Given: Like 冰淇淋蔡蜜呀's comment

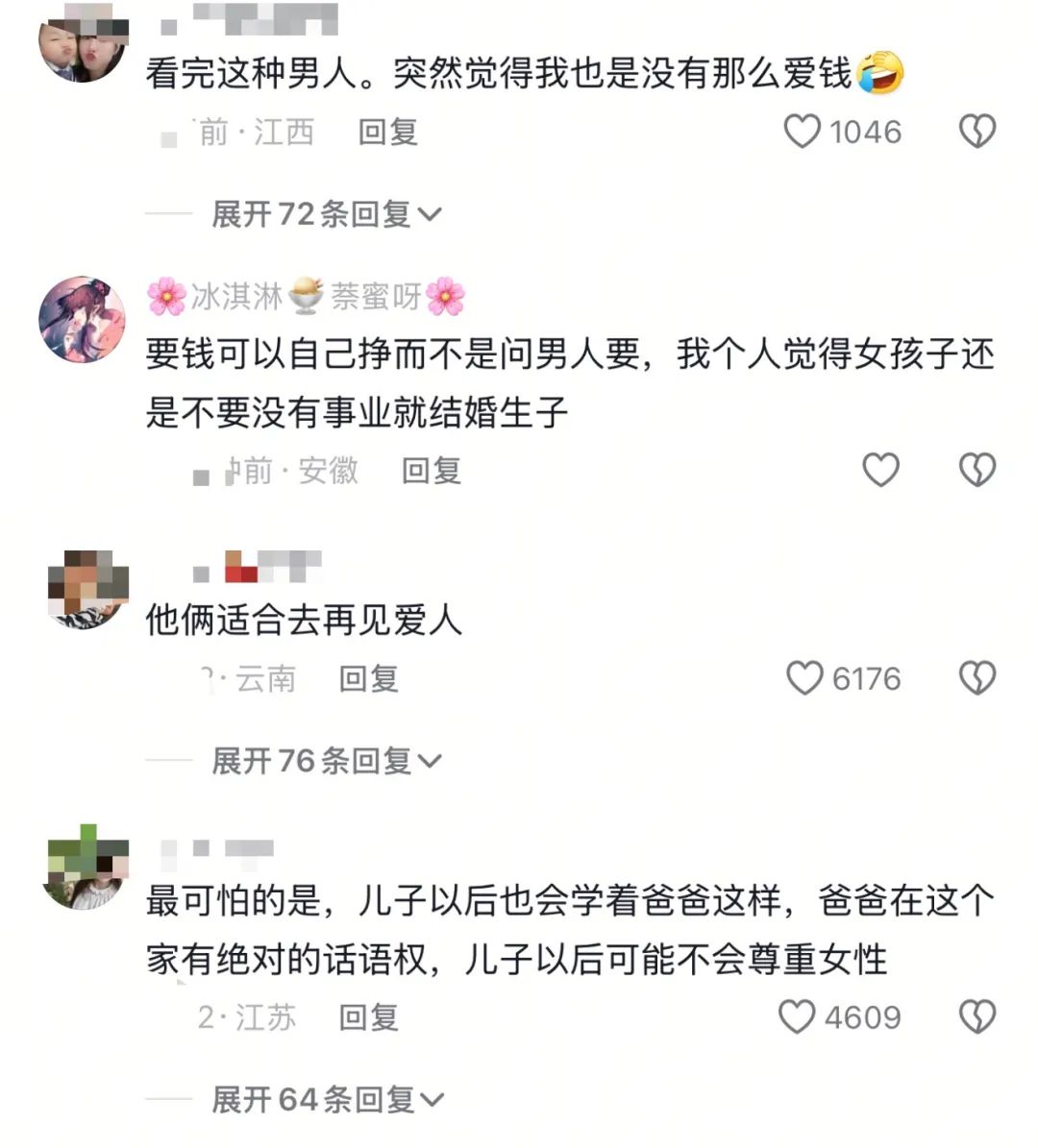Looking at the screenshot, I should coord(879,470).
